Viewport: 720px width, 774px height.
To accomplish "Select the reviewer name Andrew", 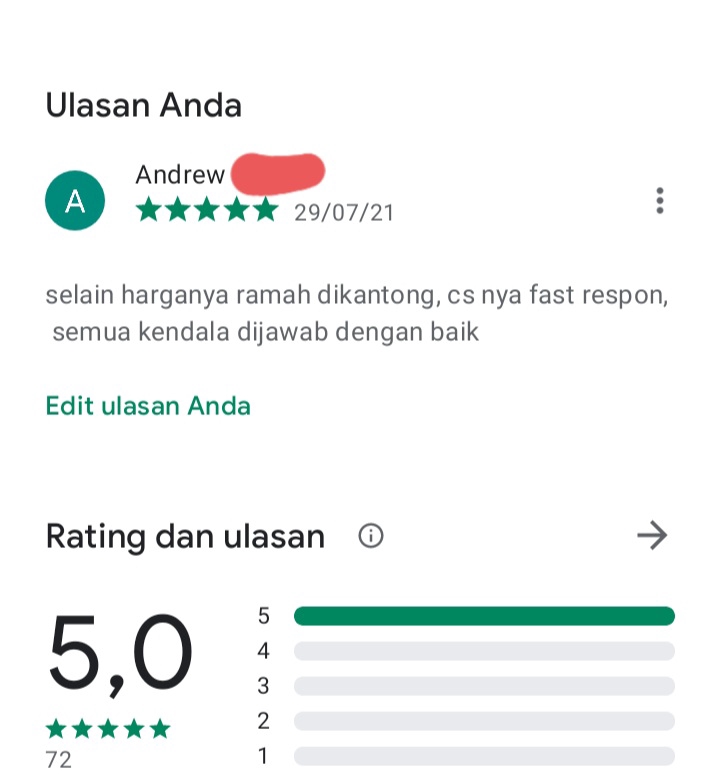I will [x=180, y=174].
